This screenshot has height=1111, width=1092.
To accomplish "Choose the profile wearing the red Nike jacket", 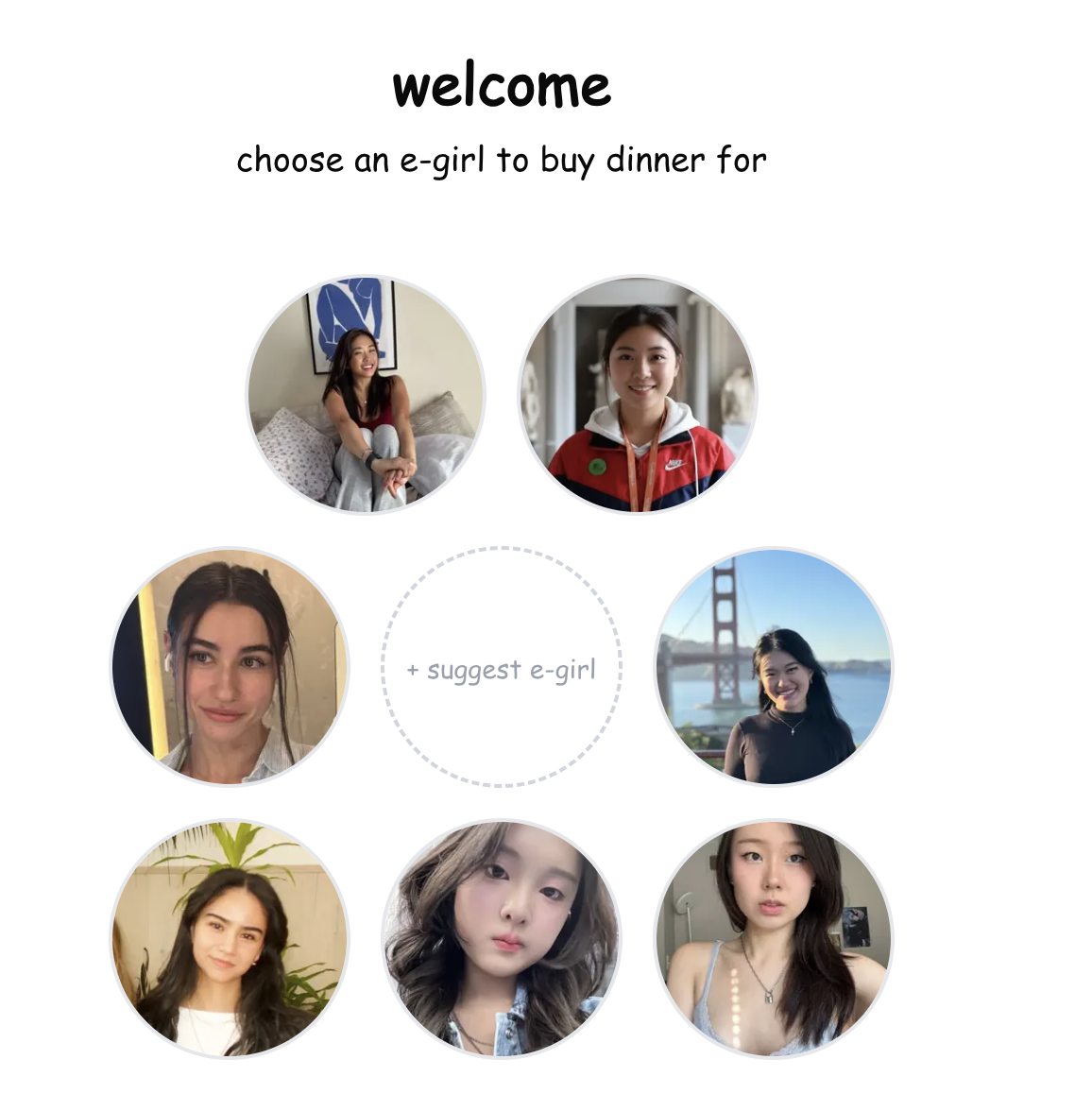I will [638, 395].
